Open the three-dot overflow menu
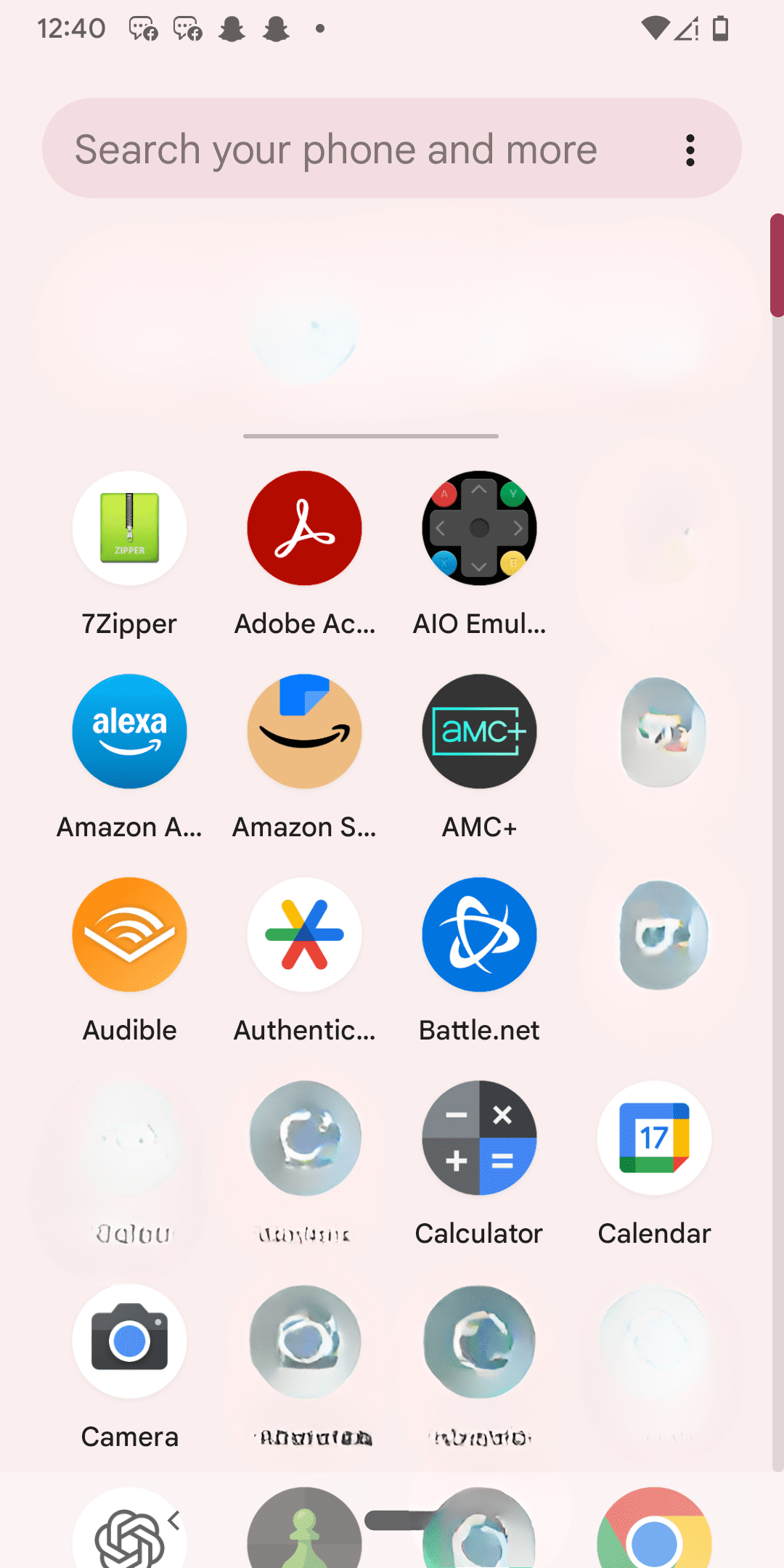Screen dimensions: 784x1568 (x=690, y=150)
